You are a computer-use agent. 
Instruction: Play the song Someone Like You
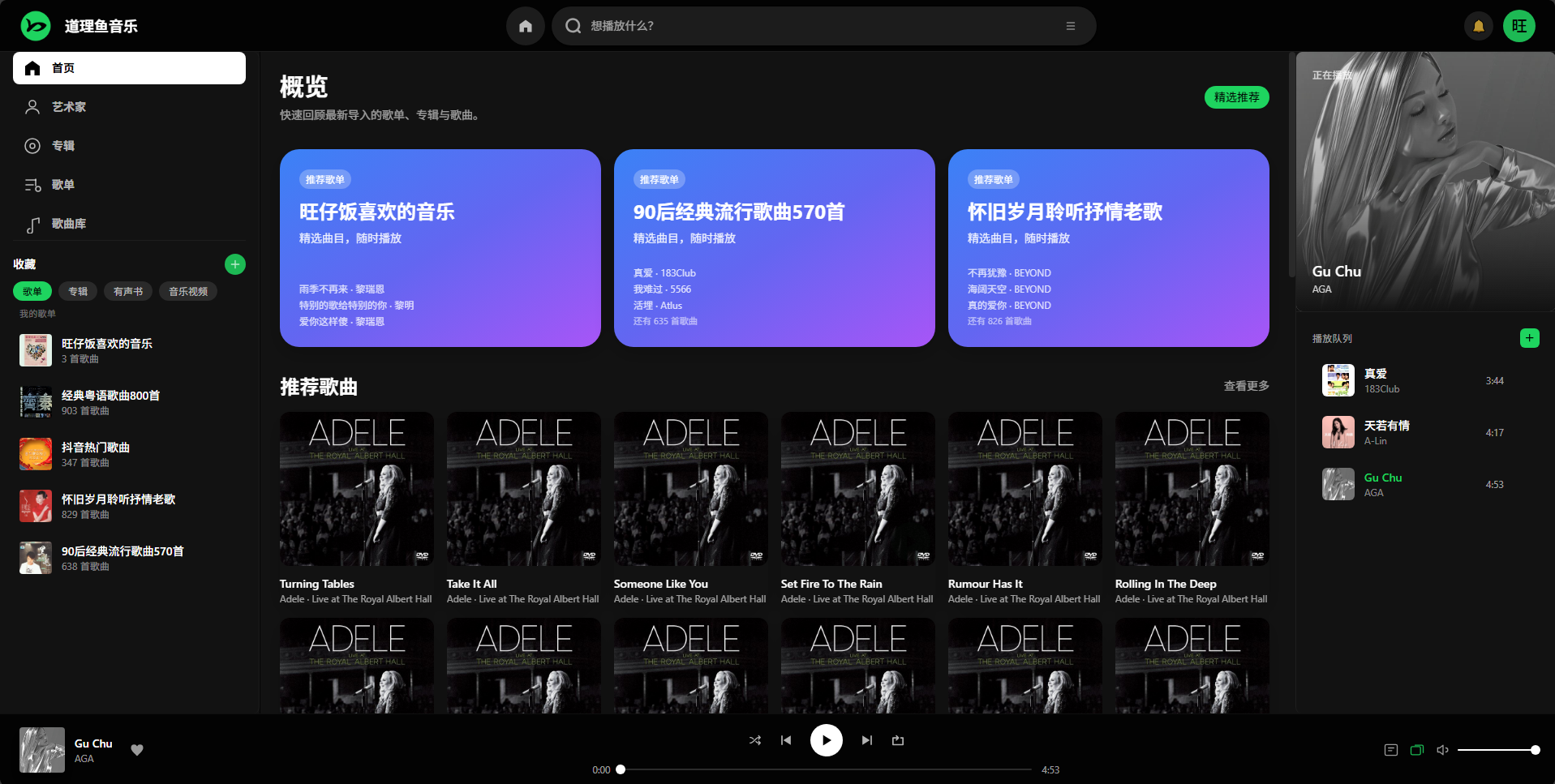[690, 489]
